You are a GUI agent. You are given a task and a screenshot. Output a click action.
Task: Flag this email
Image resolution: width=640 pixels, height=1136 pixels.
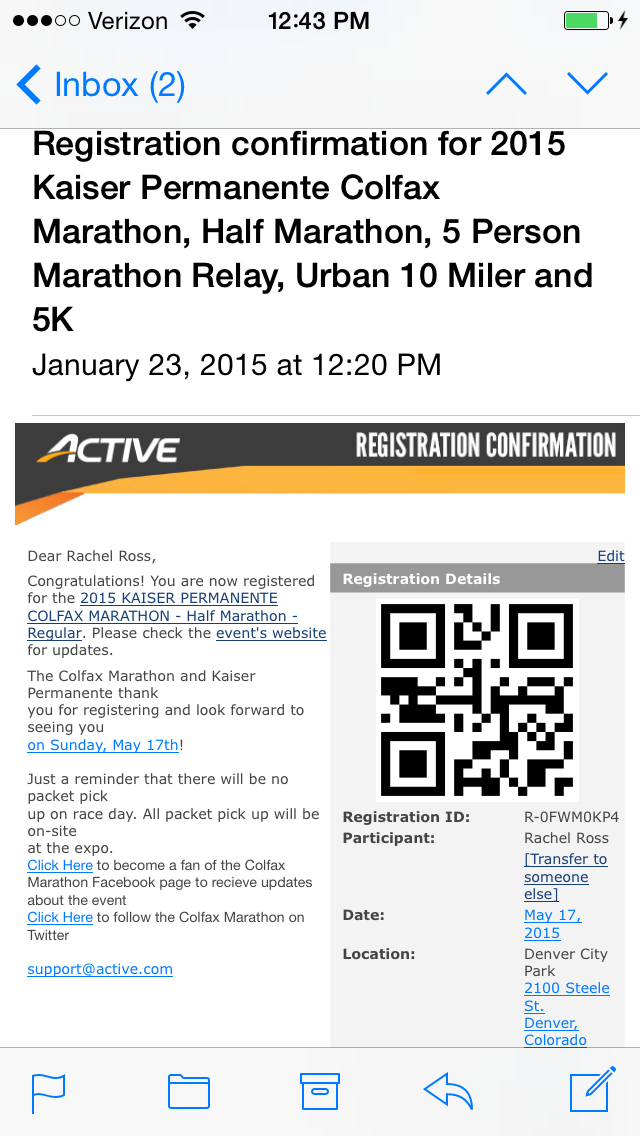(x=48, y=1092)
